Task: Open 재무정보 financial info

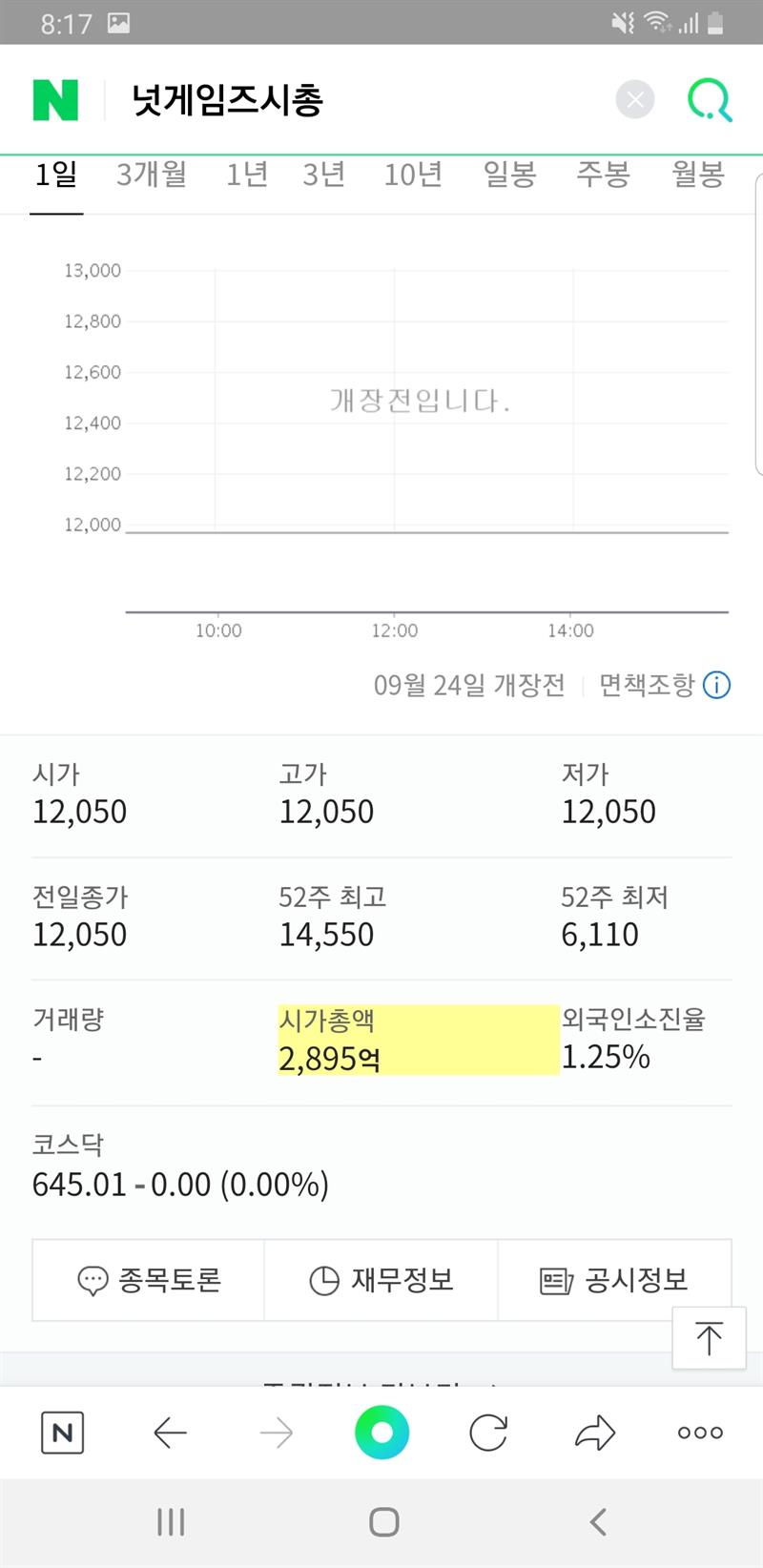Action: pyautogui.click(x=381, y=1280)
